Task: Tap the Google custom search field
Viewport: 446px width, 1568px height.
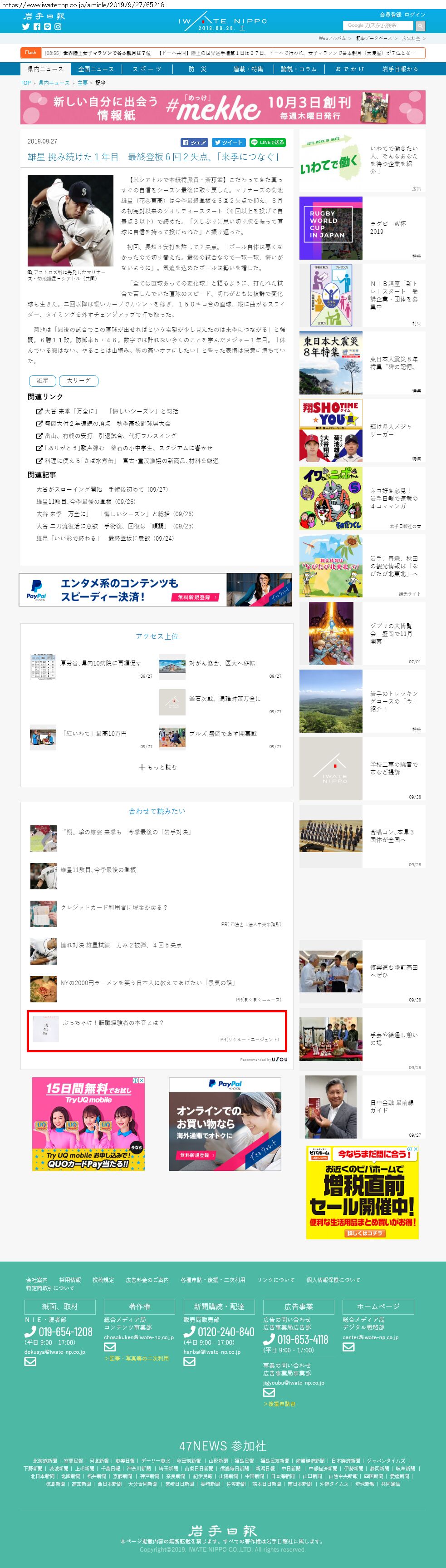Action: point(377,25)
